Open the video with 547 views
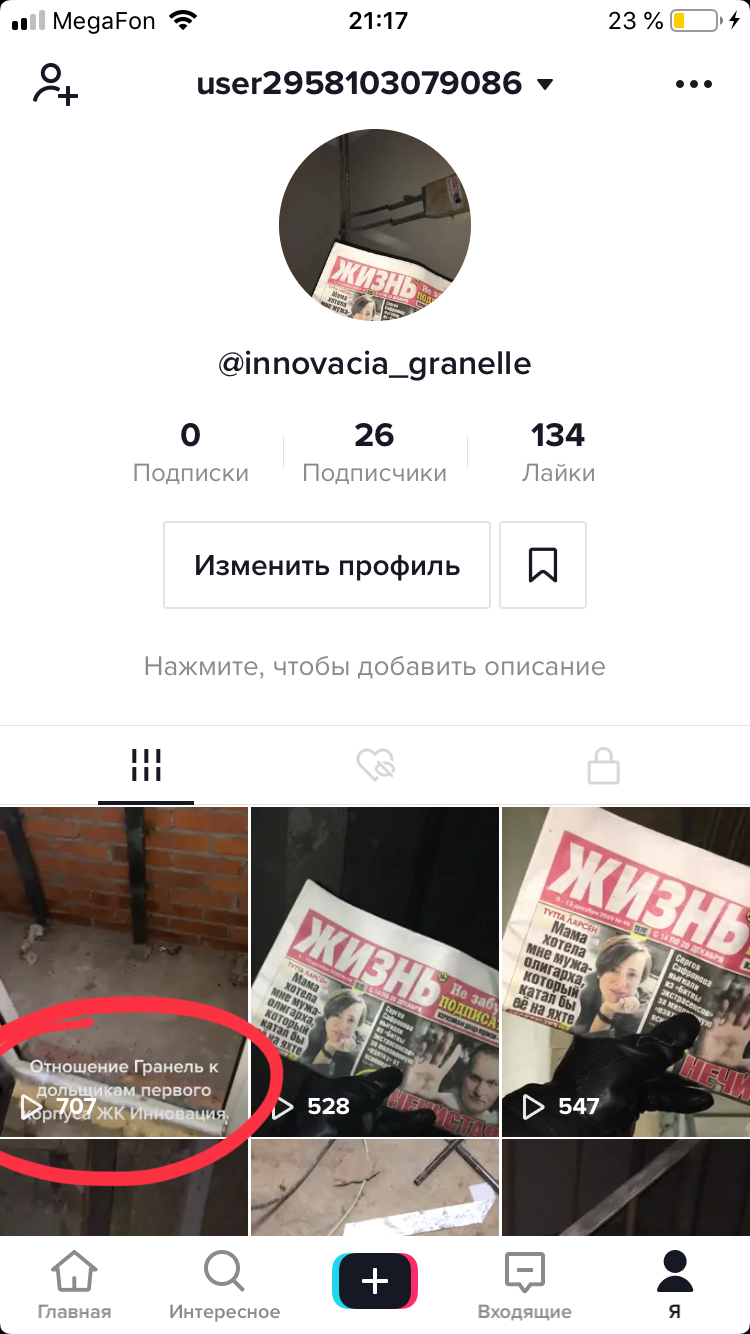The image size is (750, 1334). pyautogui.click(x=626, y=972)
